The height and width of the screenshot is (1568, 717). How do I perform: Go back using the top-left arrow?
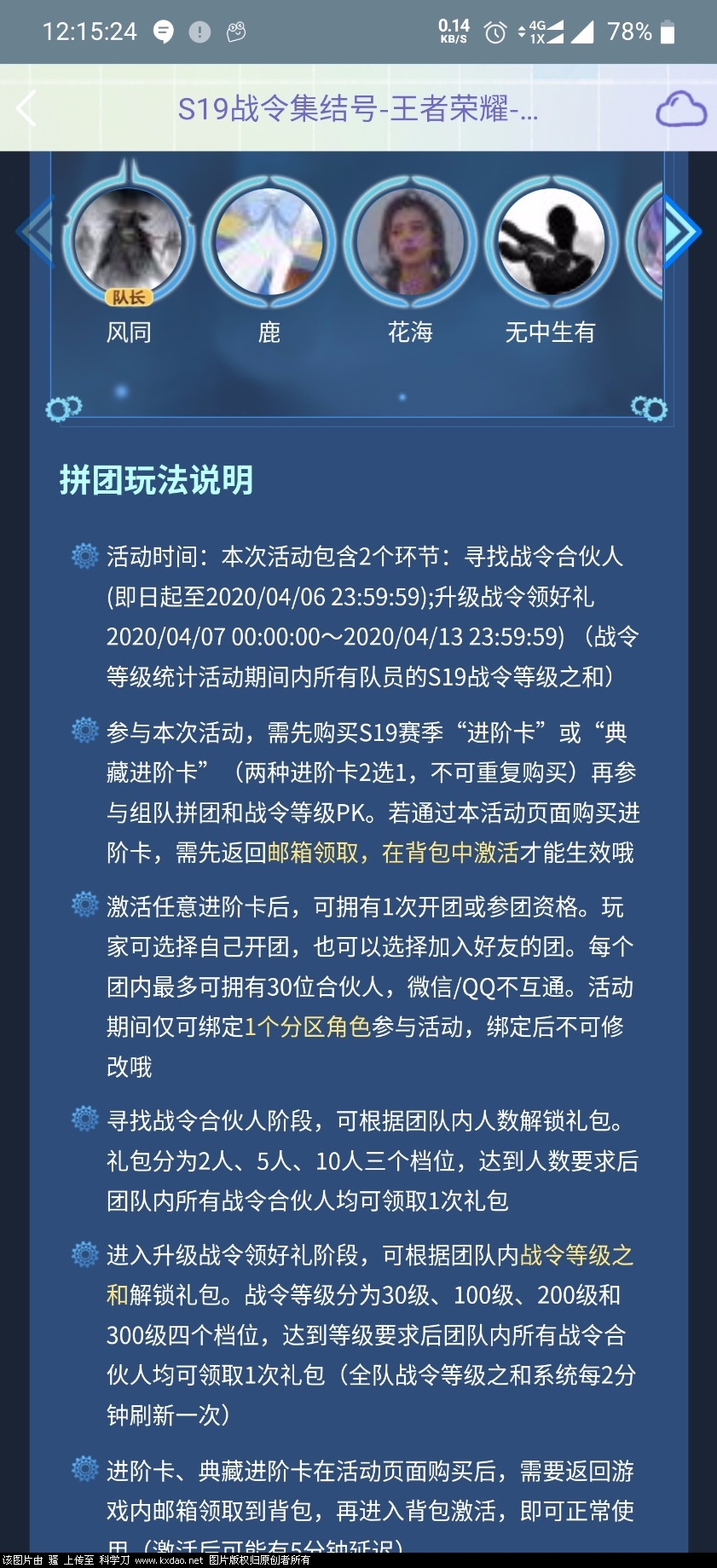pos(27,108)
